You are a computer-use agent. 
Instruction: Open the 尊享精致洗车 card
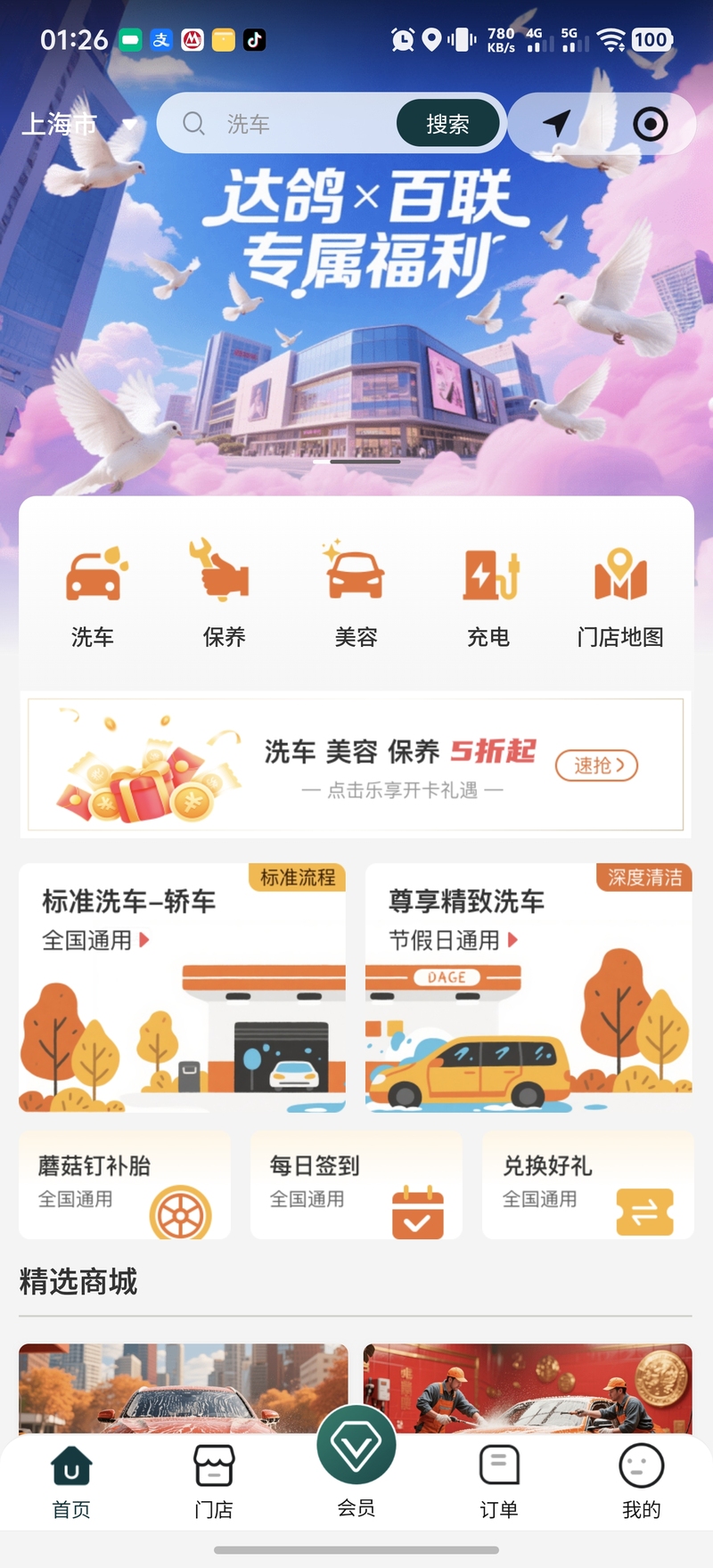(x=529, y=987)
